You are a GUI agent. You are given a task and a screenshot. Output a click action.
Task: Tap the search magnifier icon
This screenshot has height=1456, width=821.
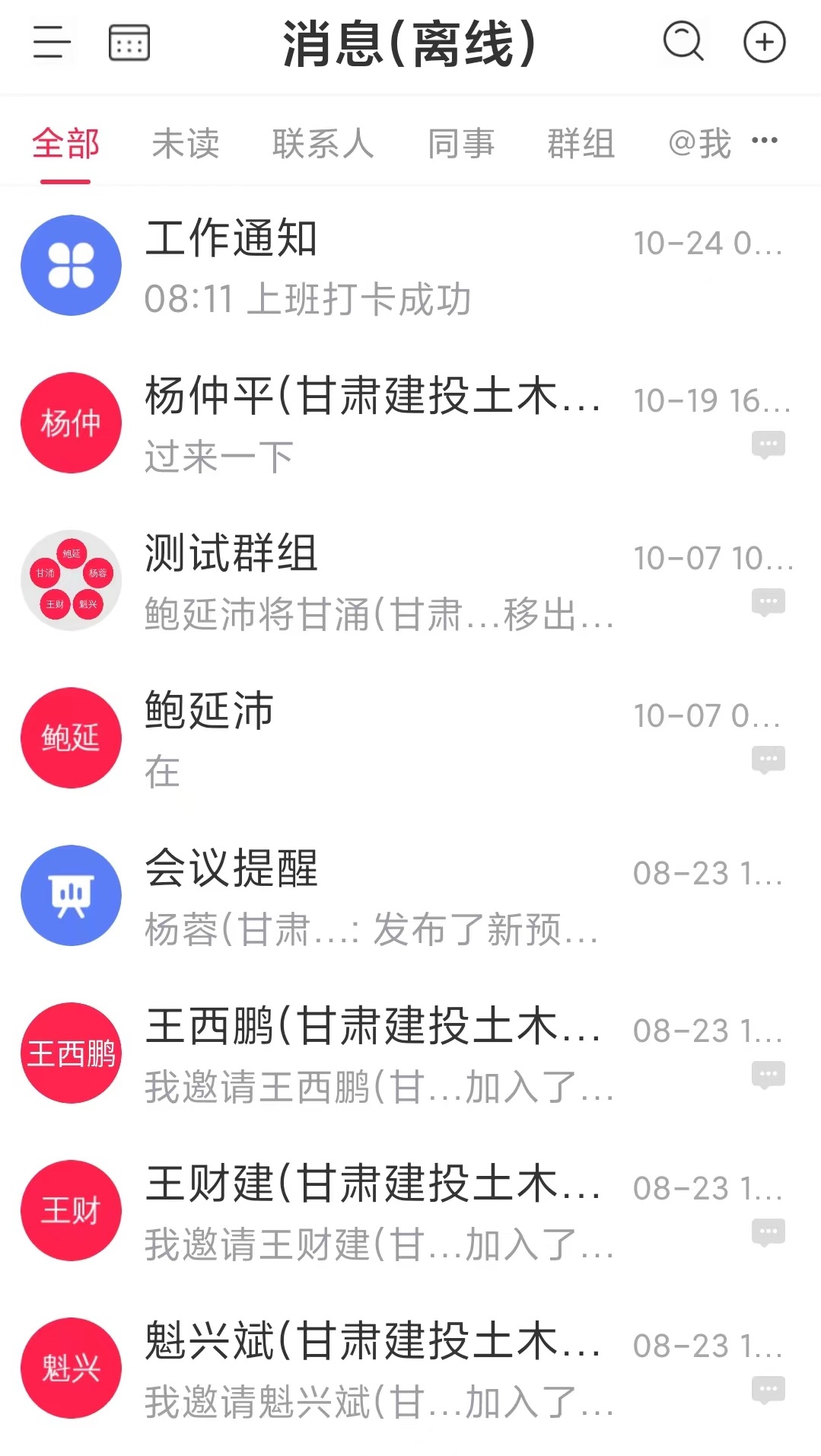click(683, 41)
